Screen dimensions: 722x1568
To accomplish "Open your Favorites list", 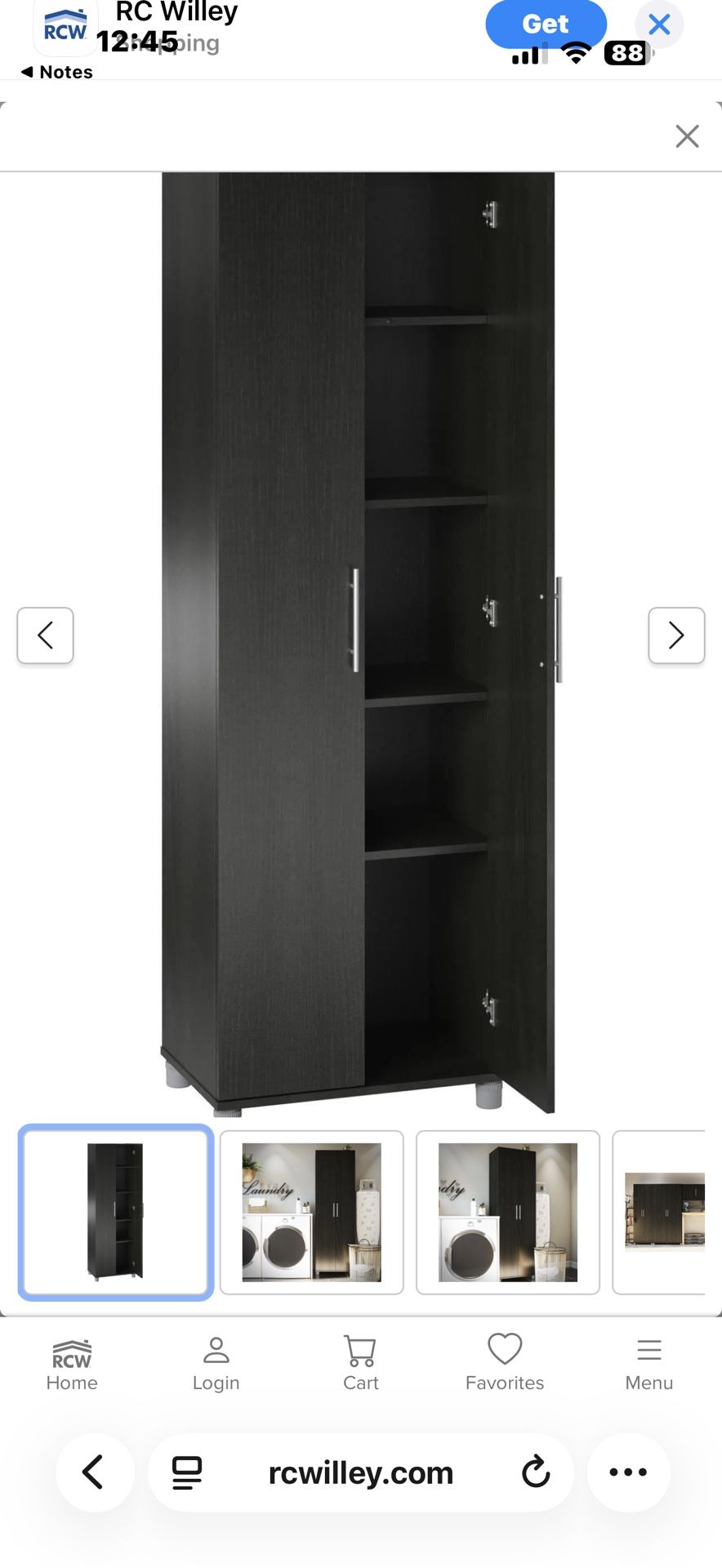I will coord(505,1362).
